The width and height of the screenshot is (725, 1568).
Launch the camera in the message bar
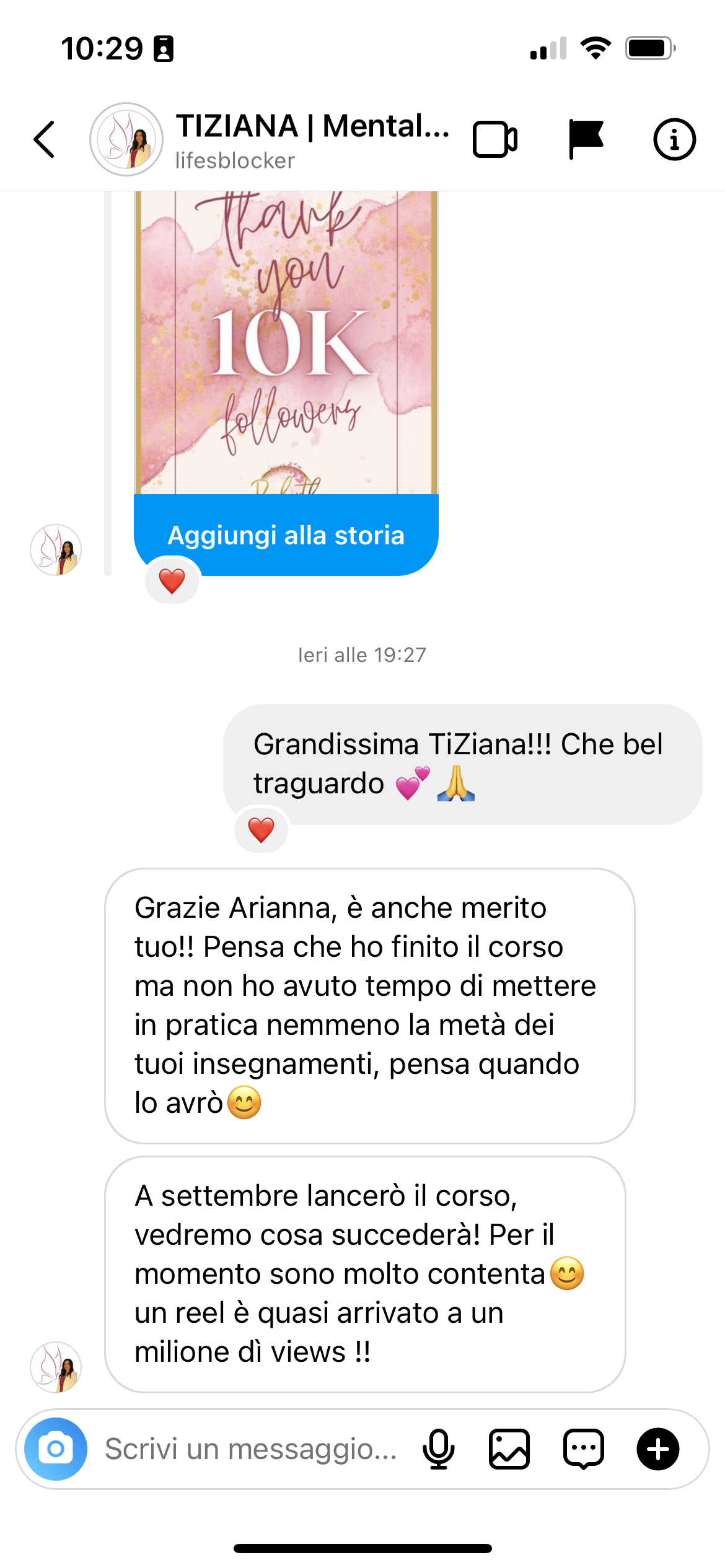56,1449
